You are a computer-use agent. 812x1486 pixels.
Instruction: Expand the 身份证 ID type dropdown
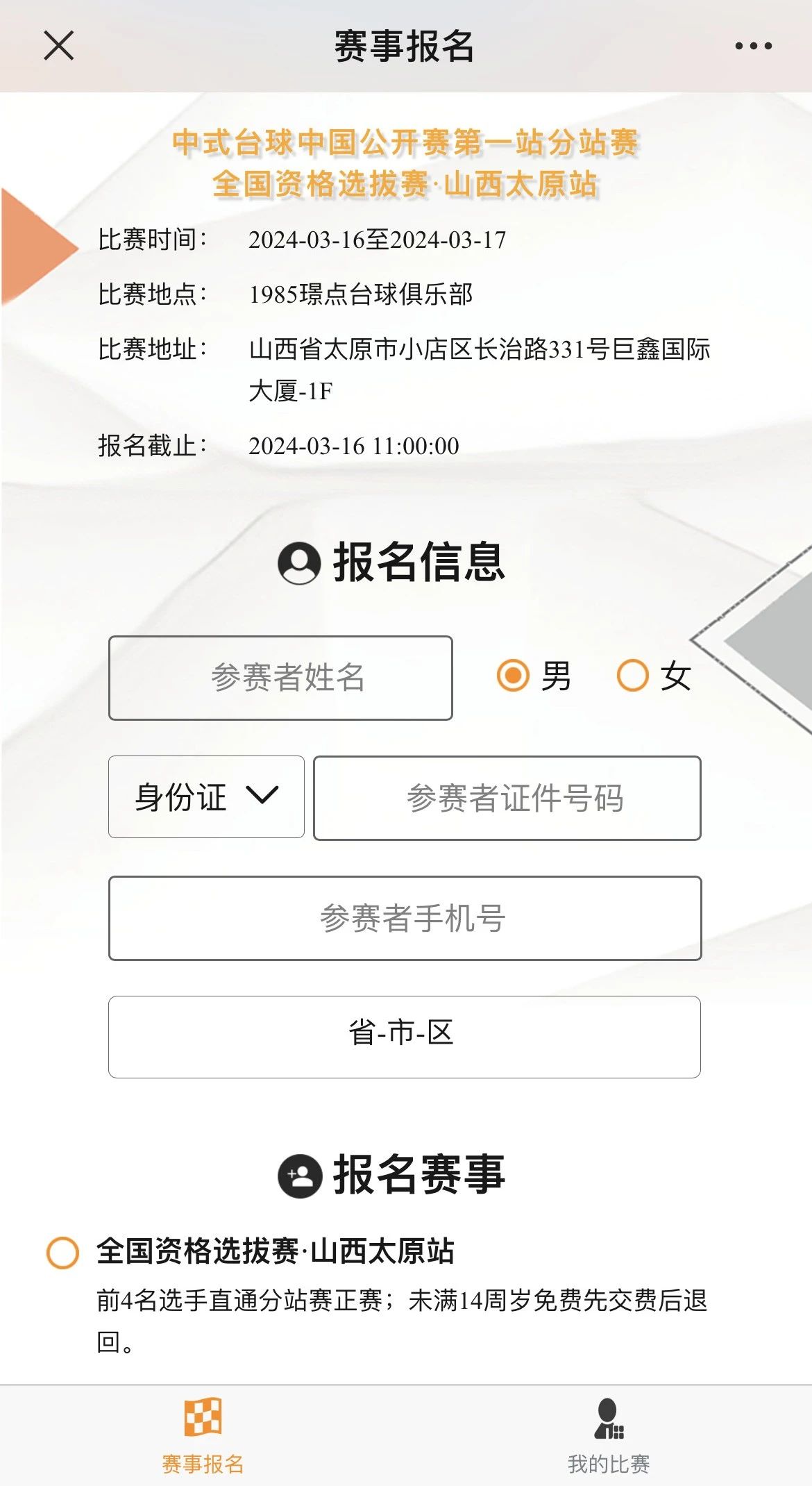[x=206, y=797]
